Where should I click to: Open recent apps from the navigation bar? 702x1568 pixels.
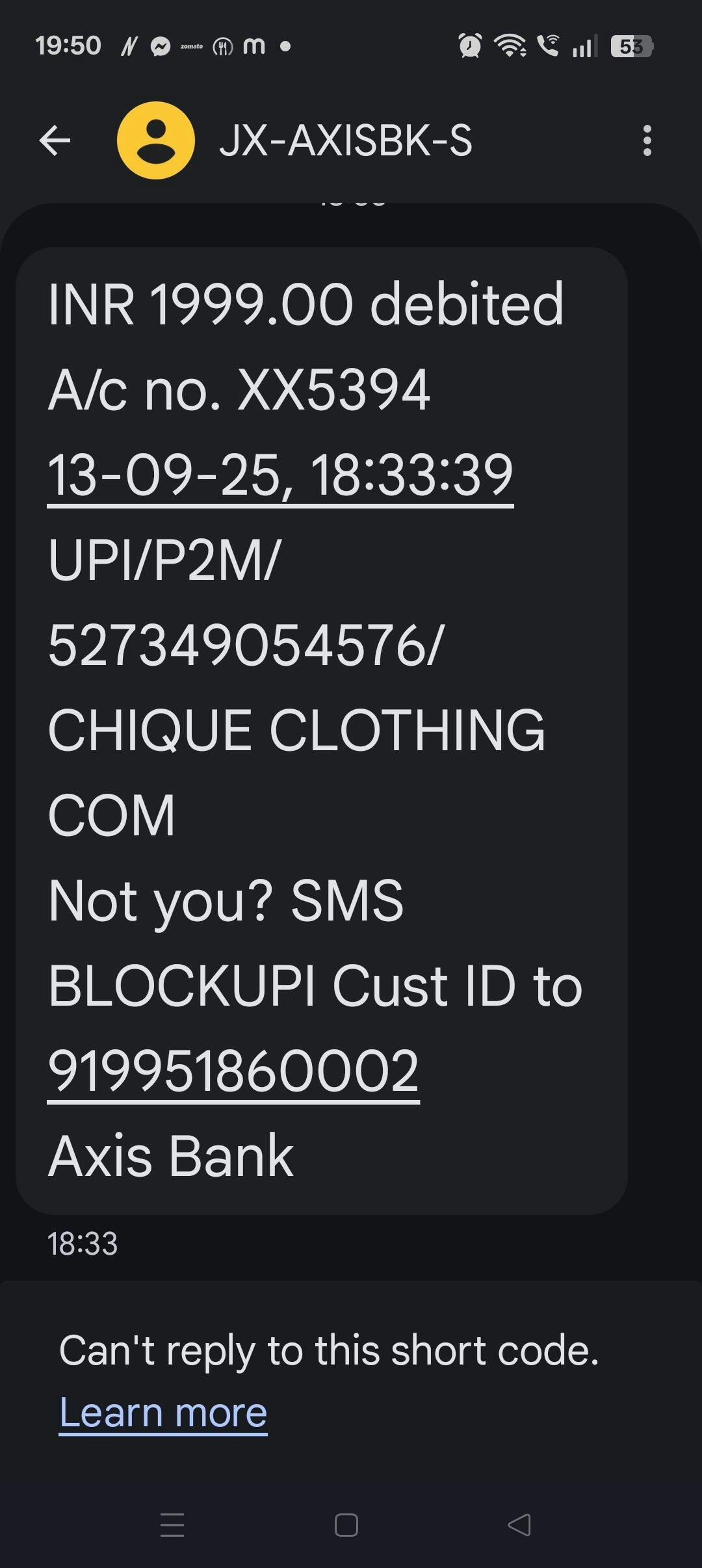pyautogui.click(x=172, y=1525)
